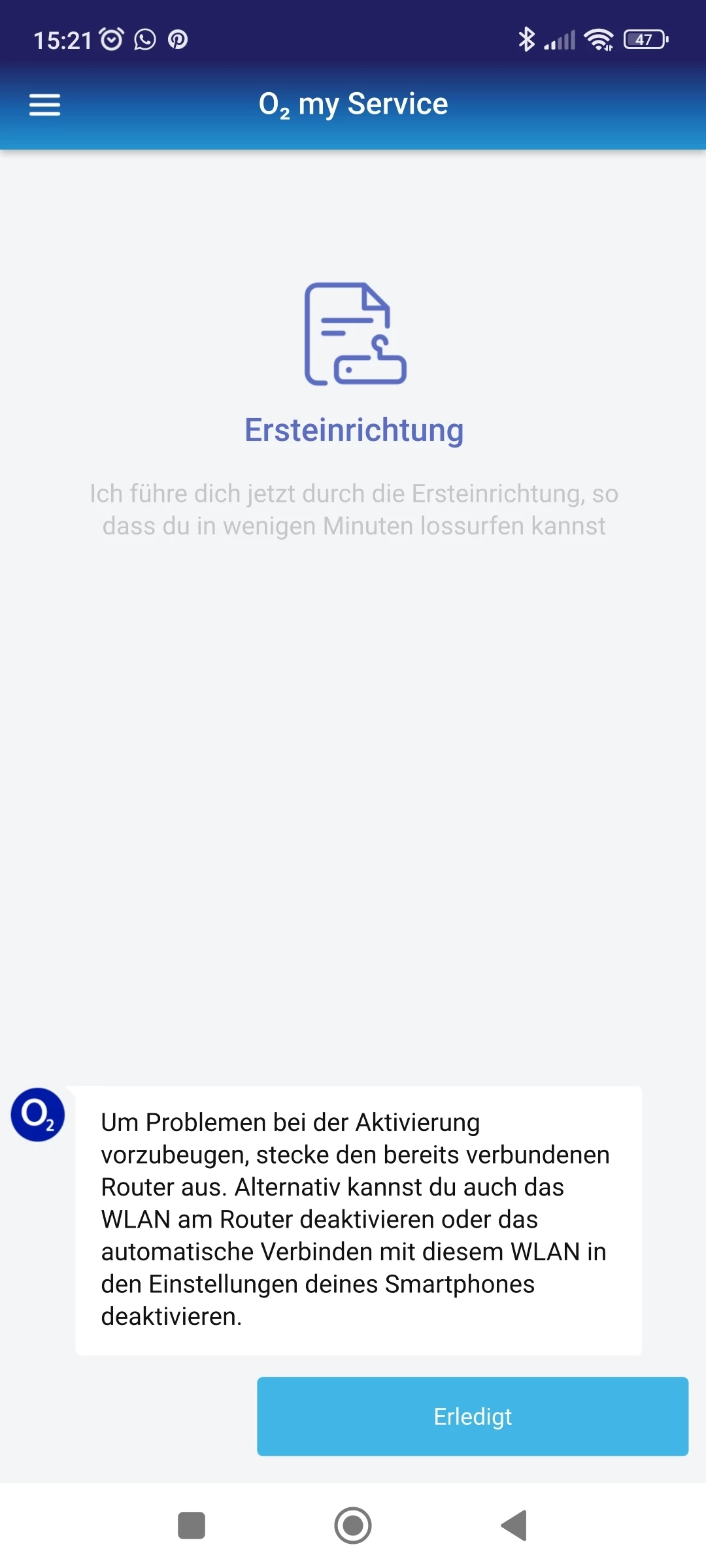Open the hamburger drawer menu
This screenshot has height=1568, width=706.
coord(44,105)
